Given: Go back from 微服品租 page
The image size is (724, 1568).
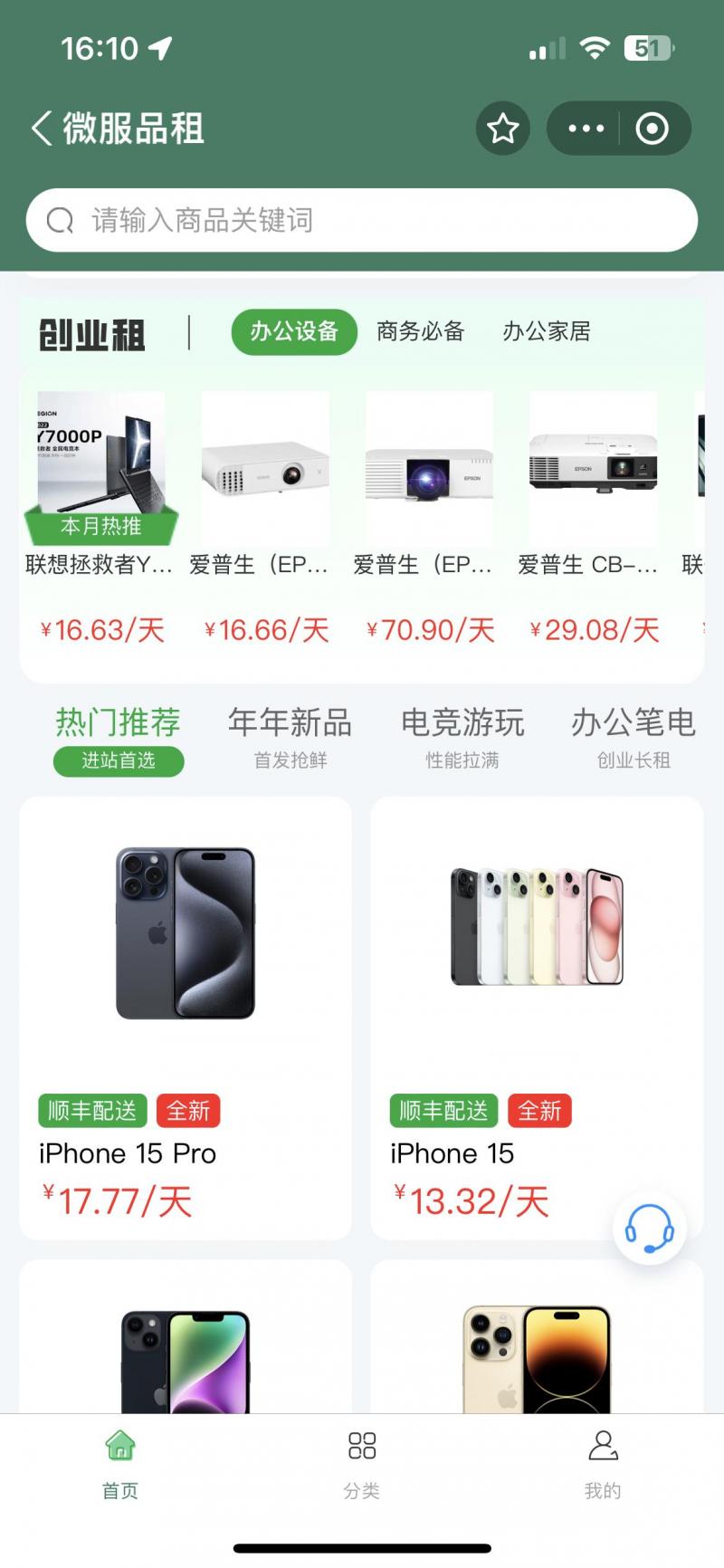Looking at the screenshot, I should point(42,129).
